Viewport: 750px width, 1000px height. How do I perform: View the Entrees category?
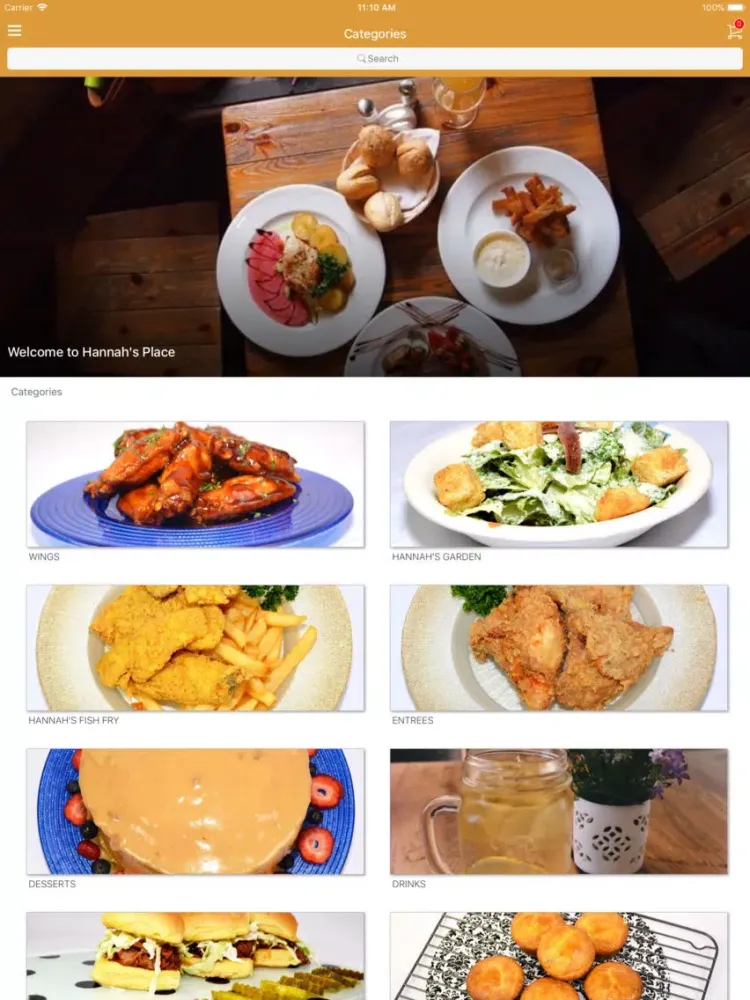point(559,648)
